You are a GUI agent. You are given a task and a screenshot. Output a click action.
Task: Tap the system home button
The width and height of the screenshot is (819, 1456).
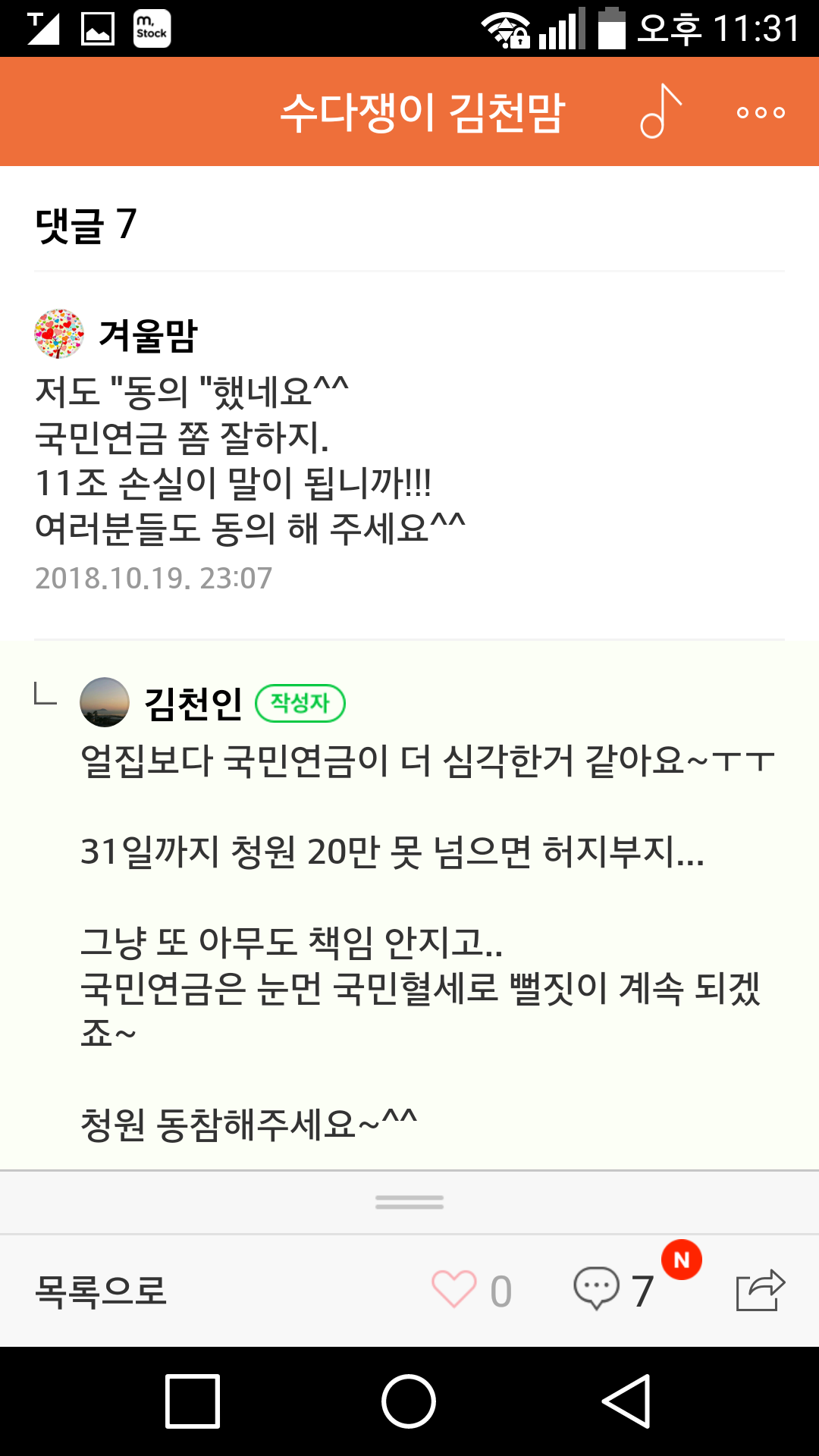409,1401
